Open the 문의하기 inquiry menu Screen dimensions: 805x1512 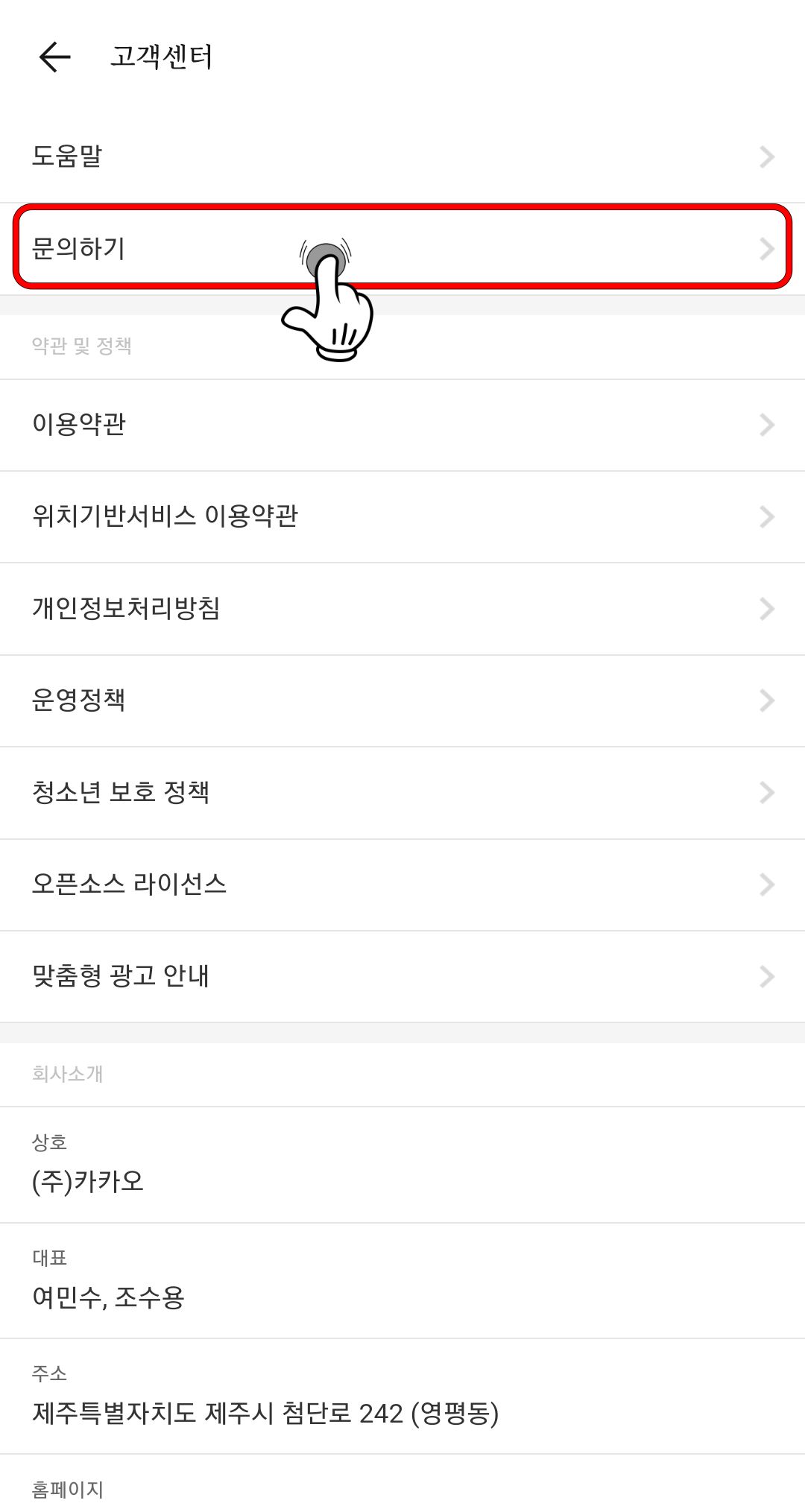(x=298, y=249)
